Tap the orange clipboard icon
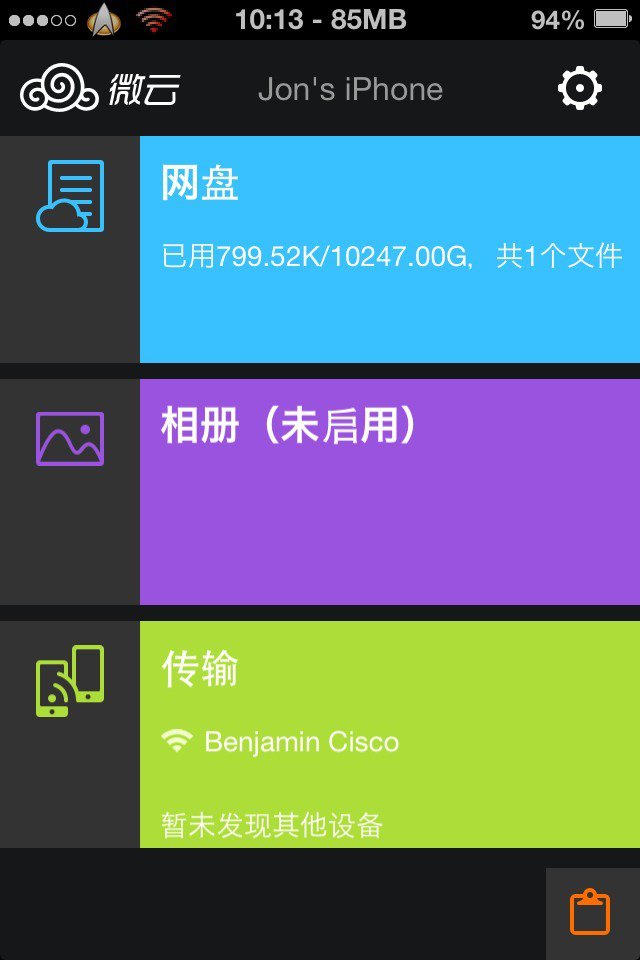 pyautogui.click(x=590, y=912)
